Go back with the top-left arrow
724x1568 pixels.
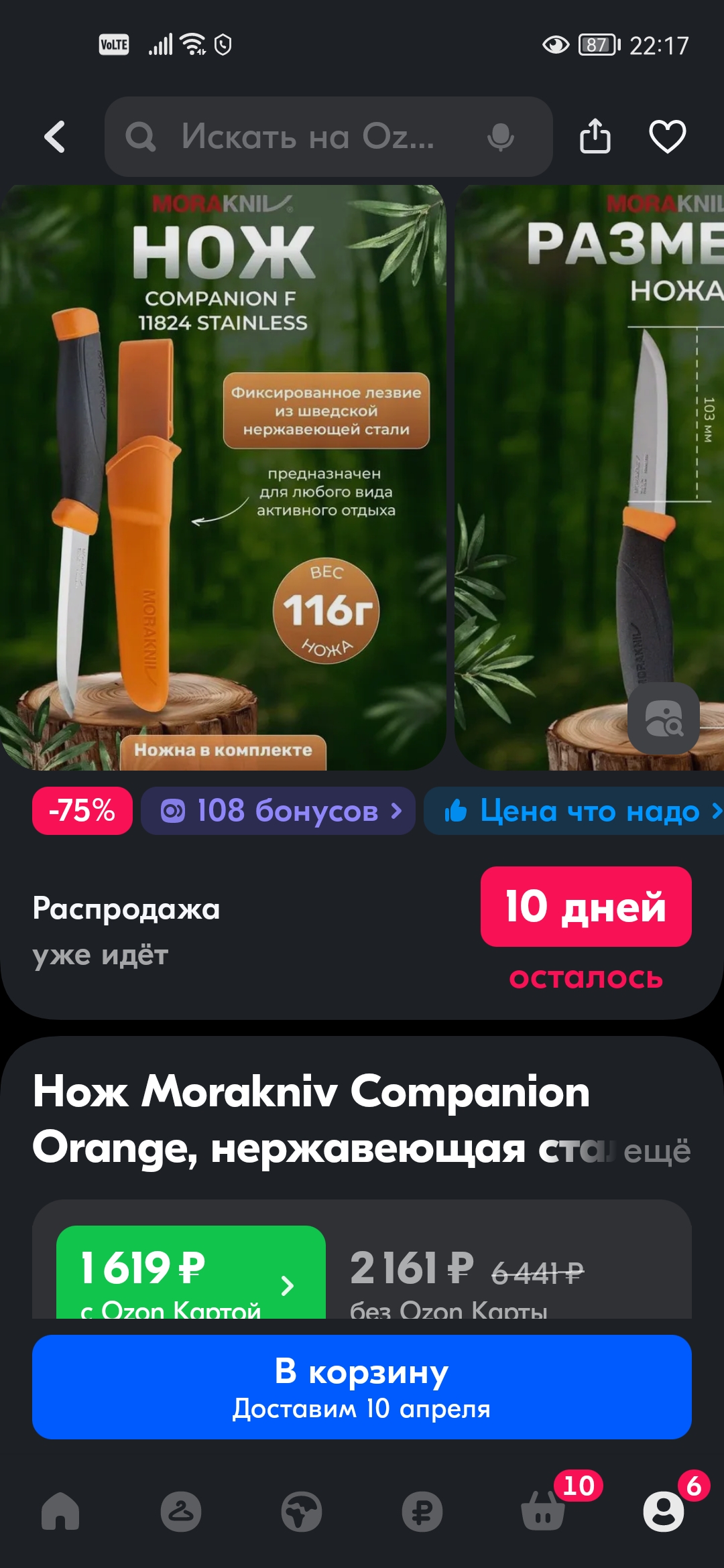[55, 137]
